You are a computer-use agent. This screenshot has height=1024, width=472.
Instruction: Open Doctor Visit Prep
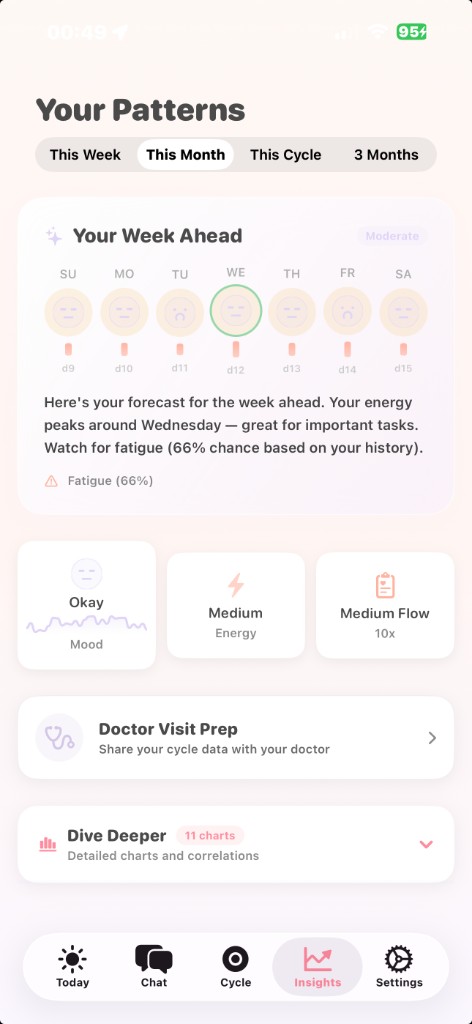[236, 737]
